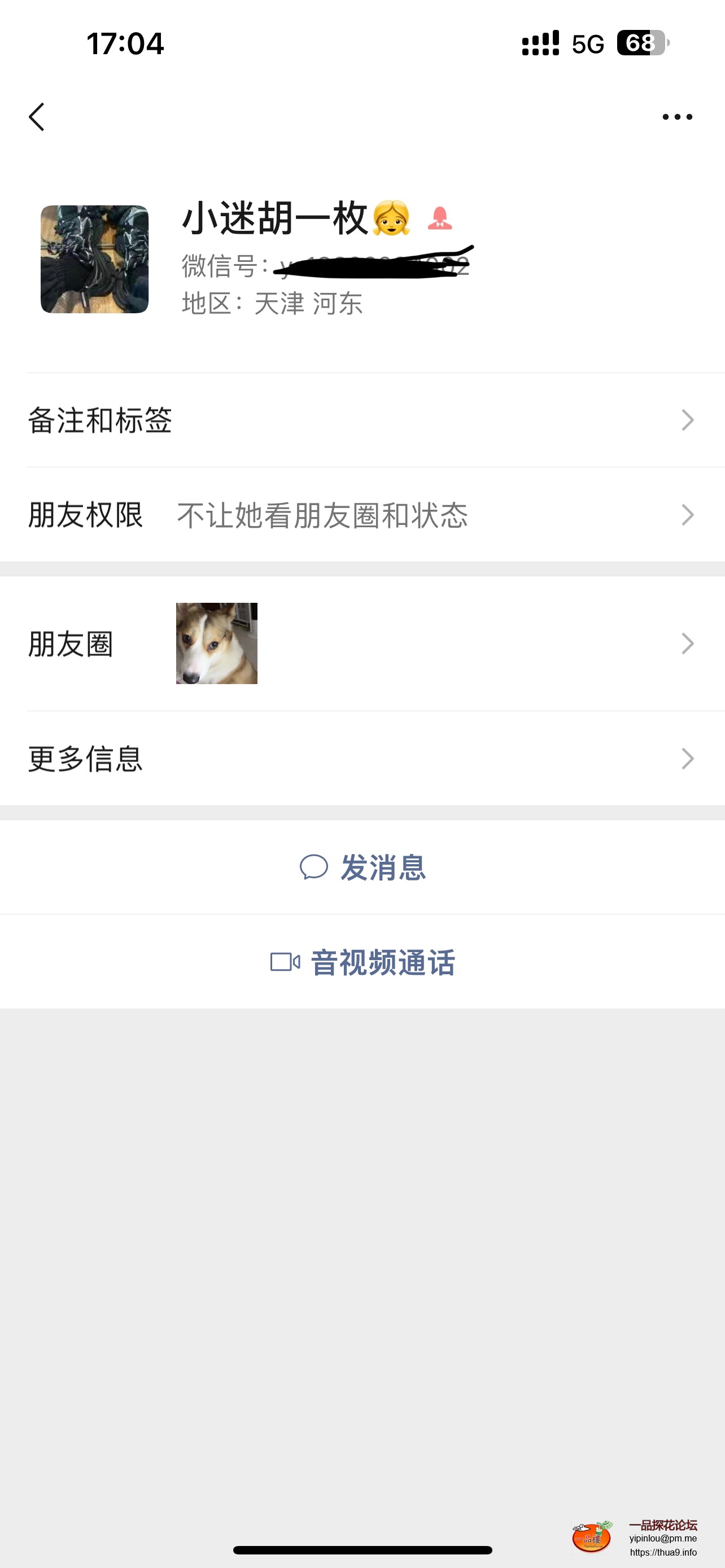Screen dimensions: 725x1568
Task: View the contact's profile avatar
Action: [x=94, y=259]
